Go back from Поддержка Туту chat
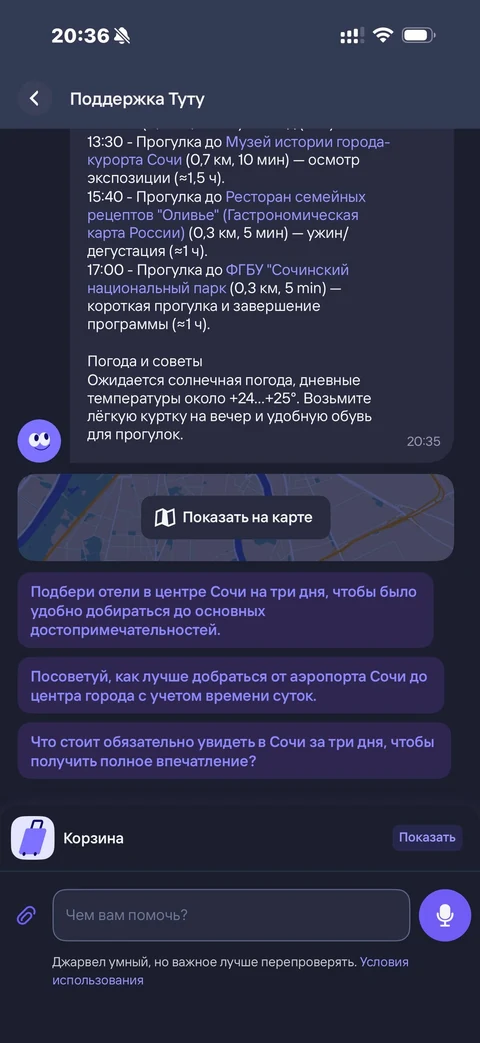The image size is (480, 1043). [35, 99]
